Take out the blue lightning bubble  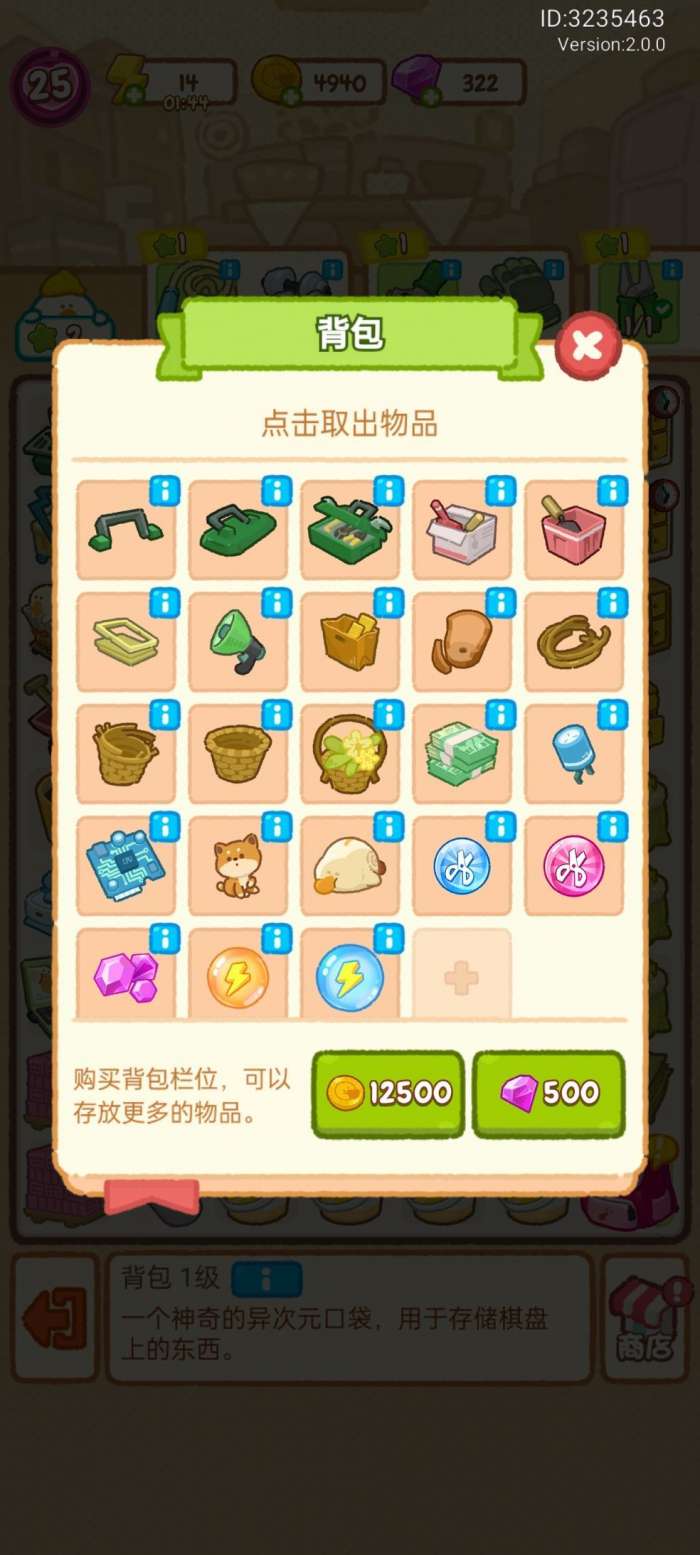pos(349,975)
